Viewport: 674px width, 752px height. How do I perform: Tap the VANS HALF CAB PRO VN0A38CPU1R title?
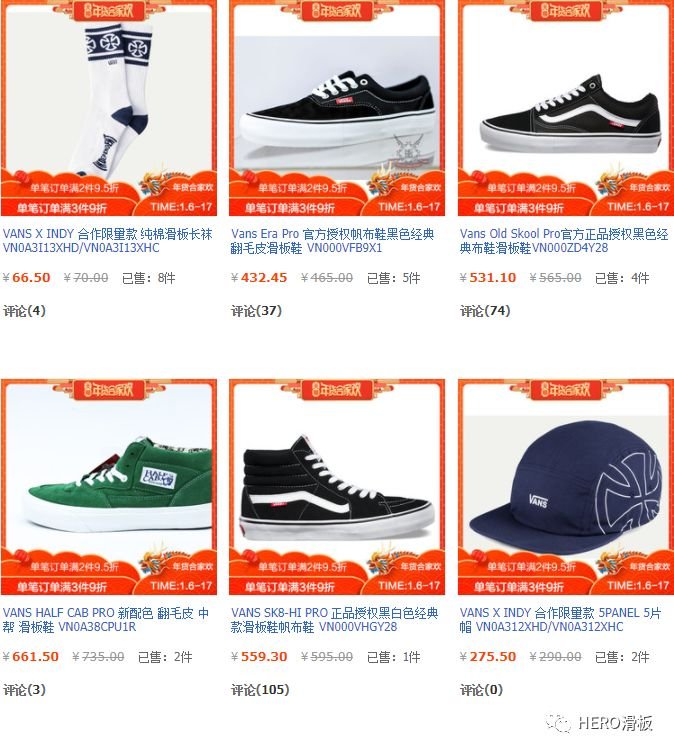106,620
